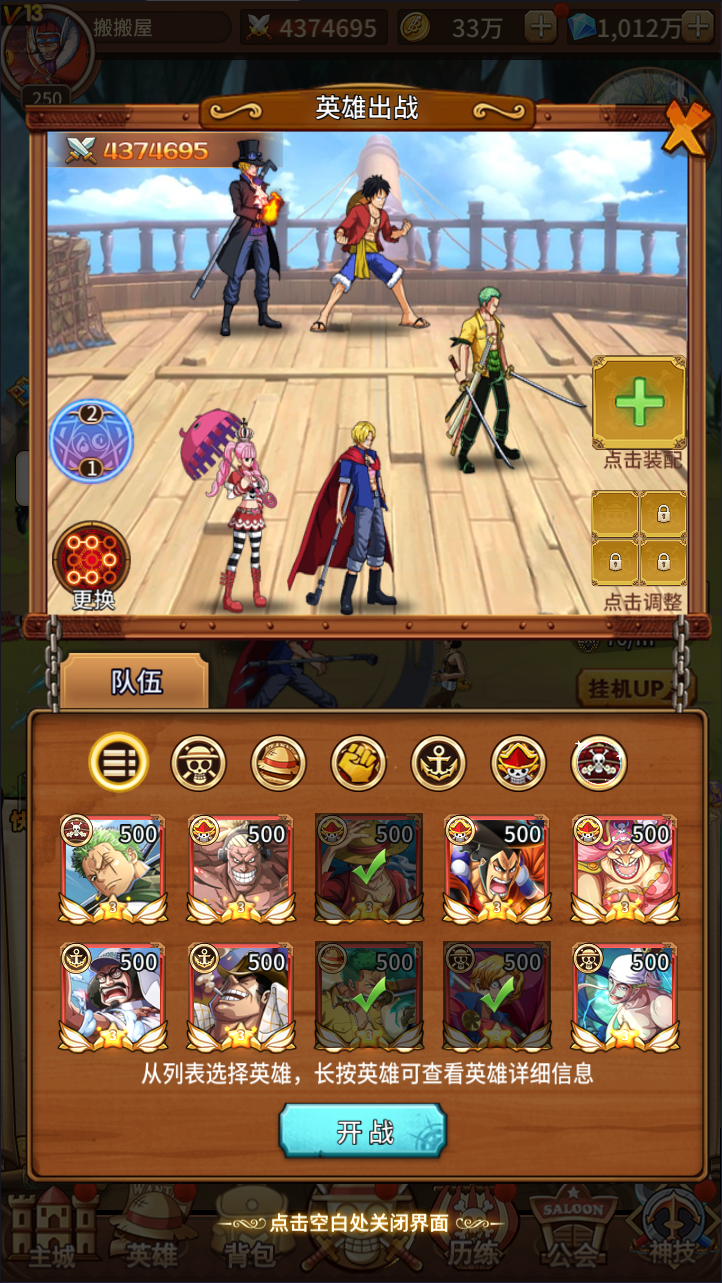
Task: Filter heroes by anchor icon
Action: pos(438,763)
